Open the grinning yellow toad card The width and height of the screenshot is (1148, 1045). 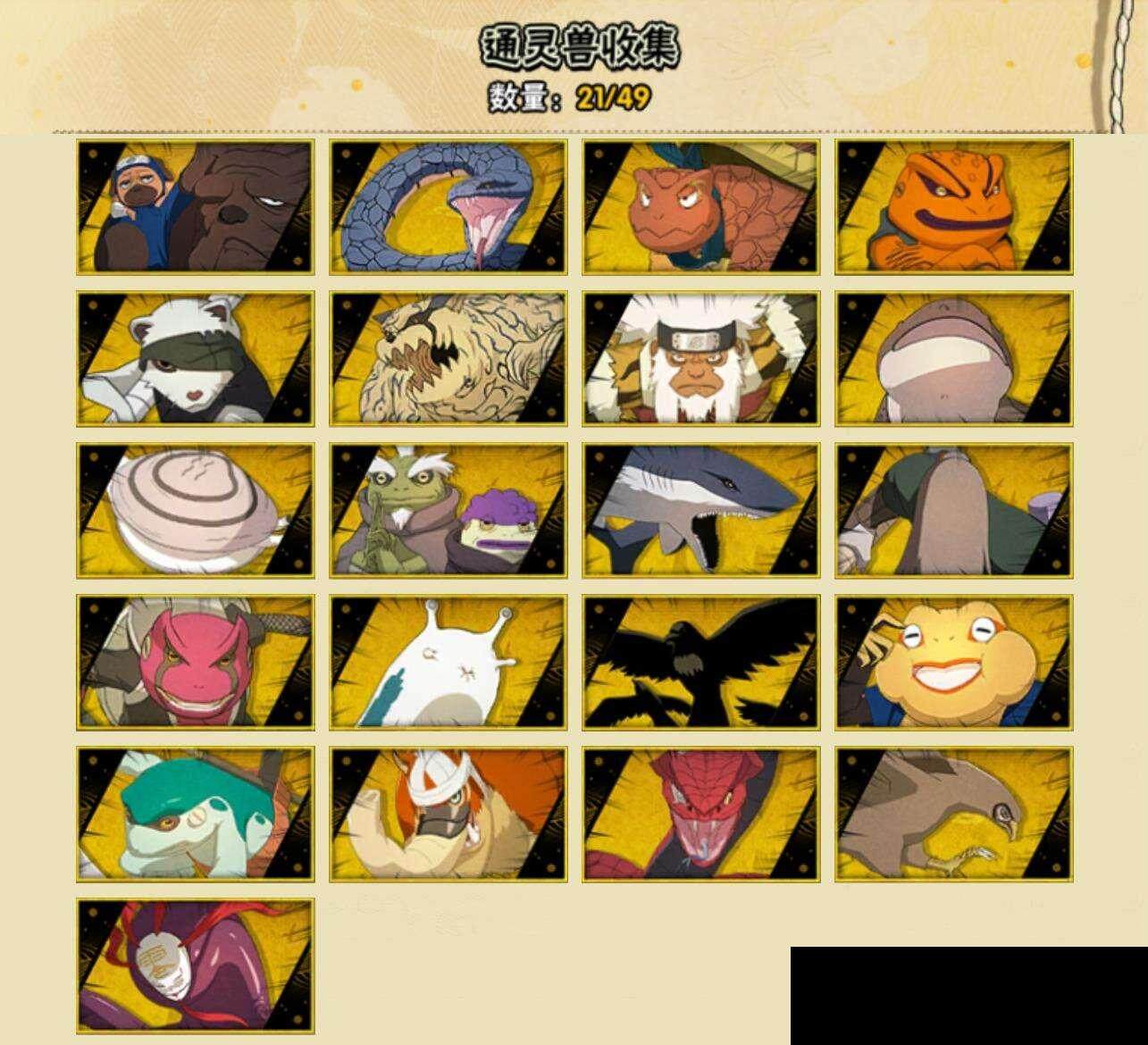click(954, 662)
